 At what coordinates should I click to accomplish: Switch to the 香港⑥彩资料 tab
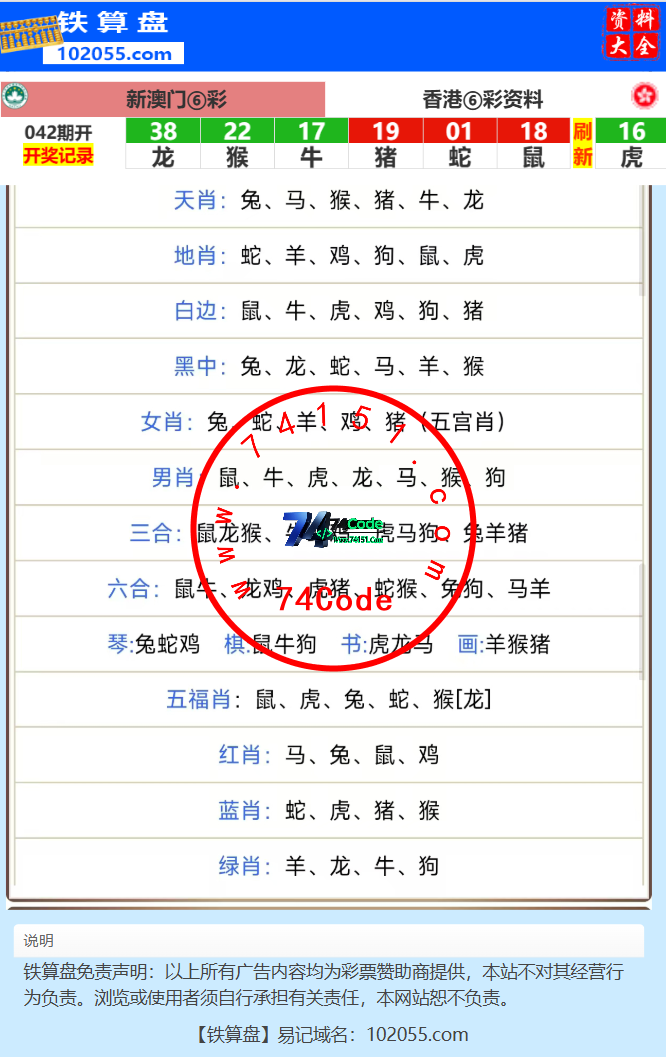coord(483,99)
